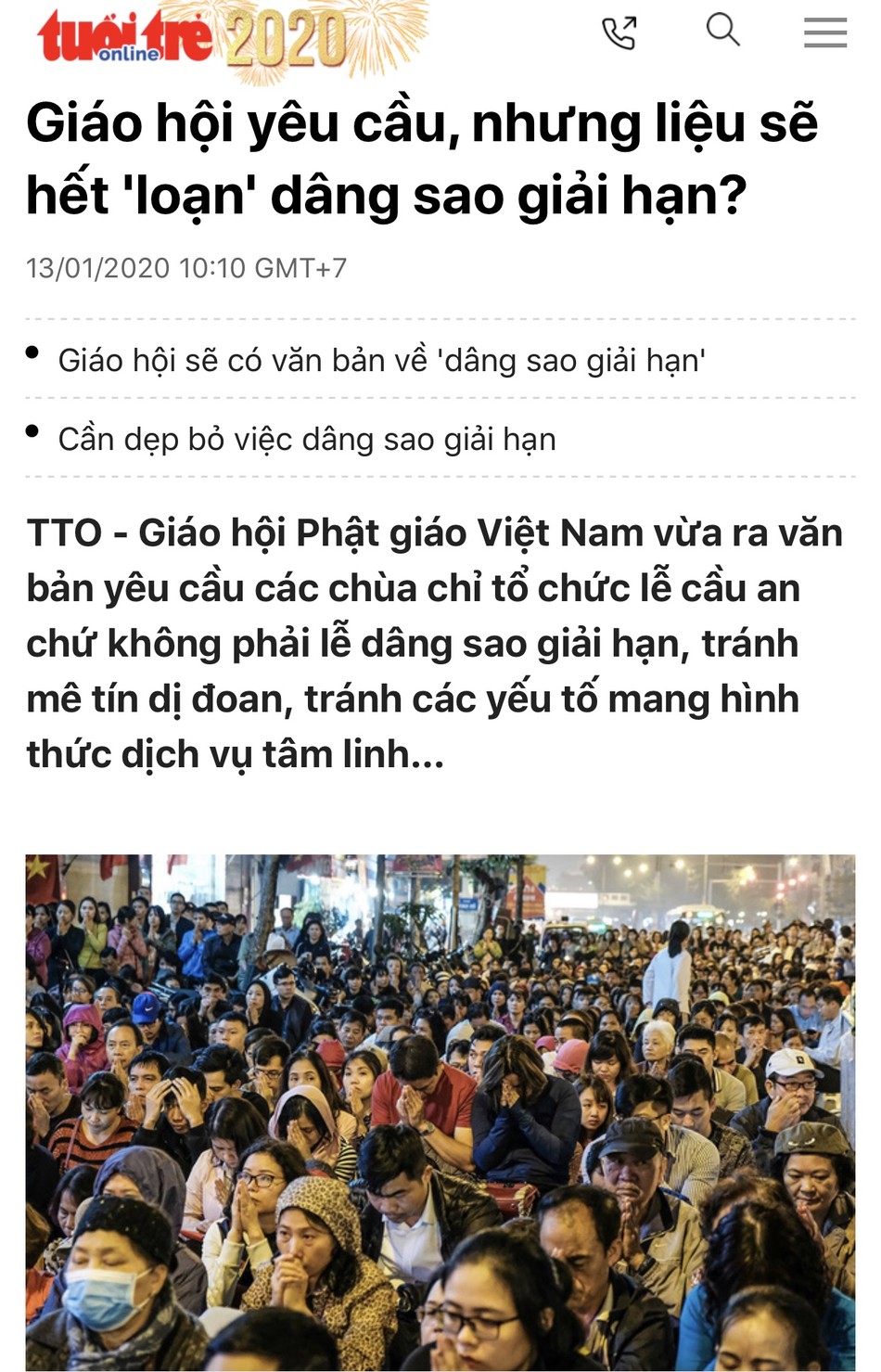
Task: Open the phone hotline icon
Action: pyautogui.click(x=619, y=33)
